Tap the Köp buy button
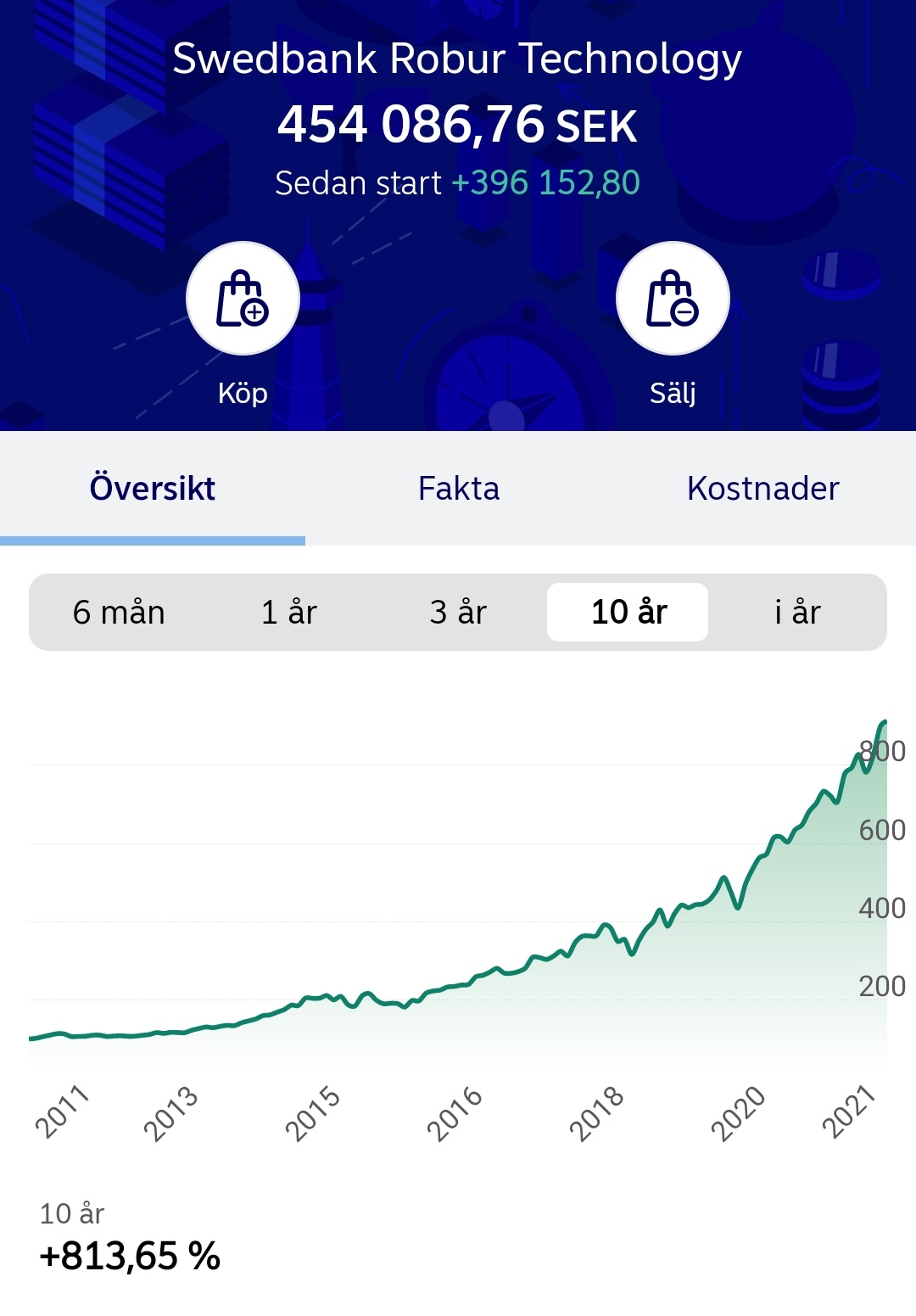 click(x=243, y=299)
